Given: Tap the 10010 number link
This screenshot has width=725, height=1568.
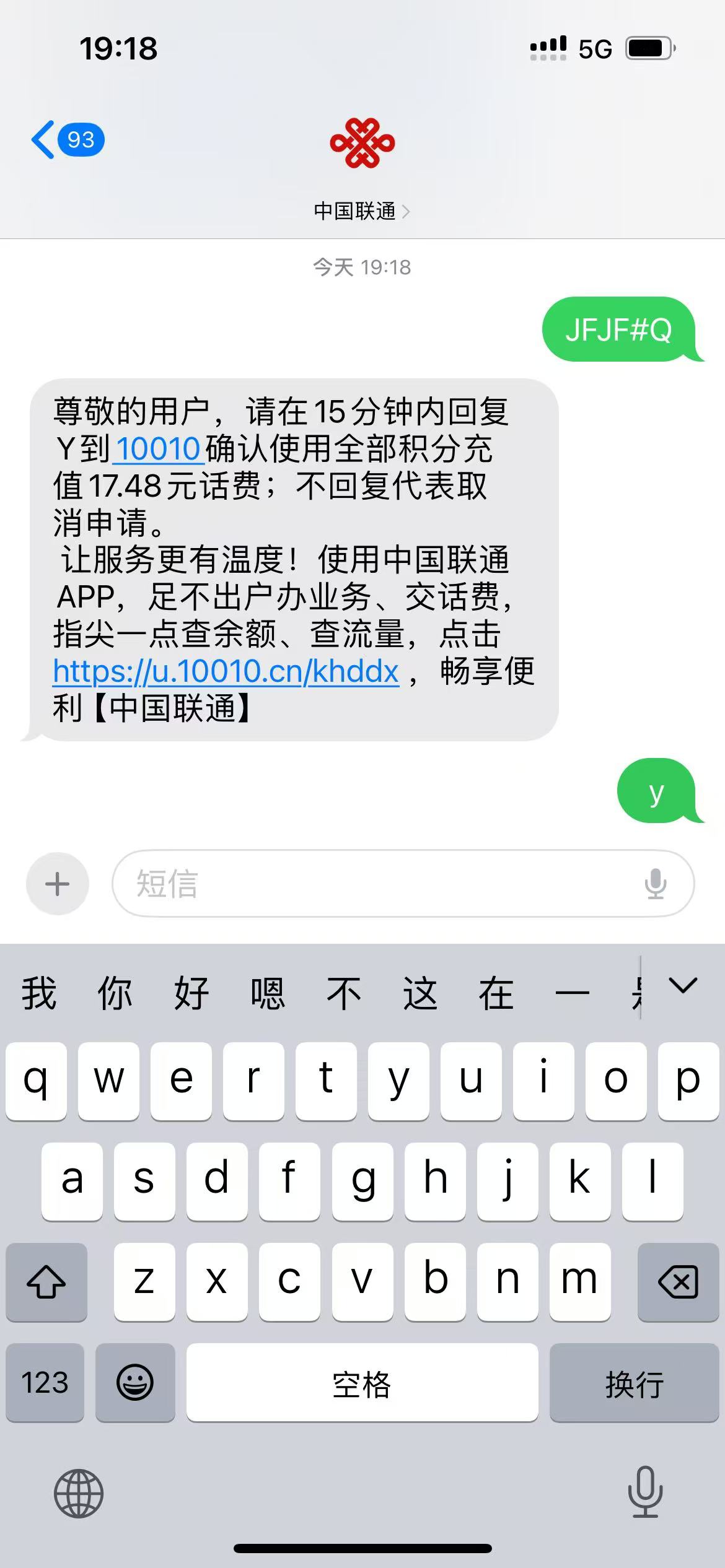Looking at the screenshot, I should [x=158, y=449].
